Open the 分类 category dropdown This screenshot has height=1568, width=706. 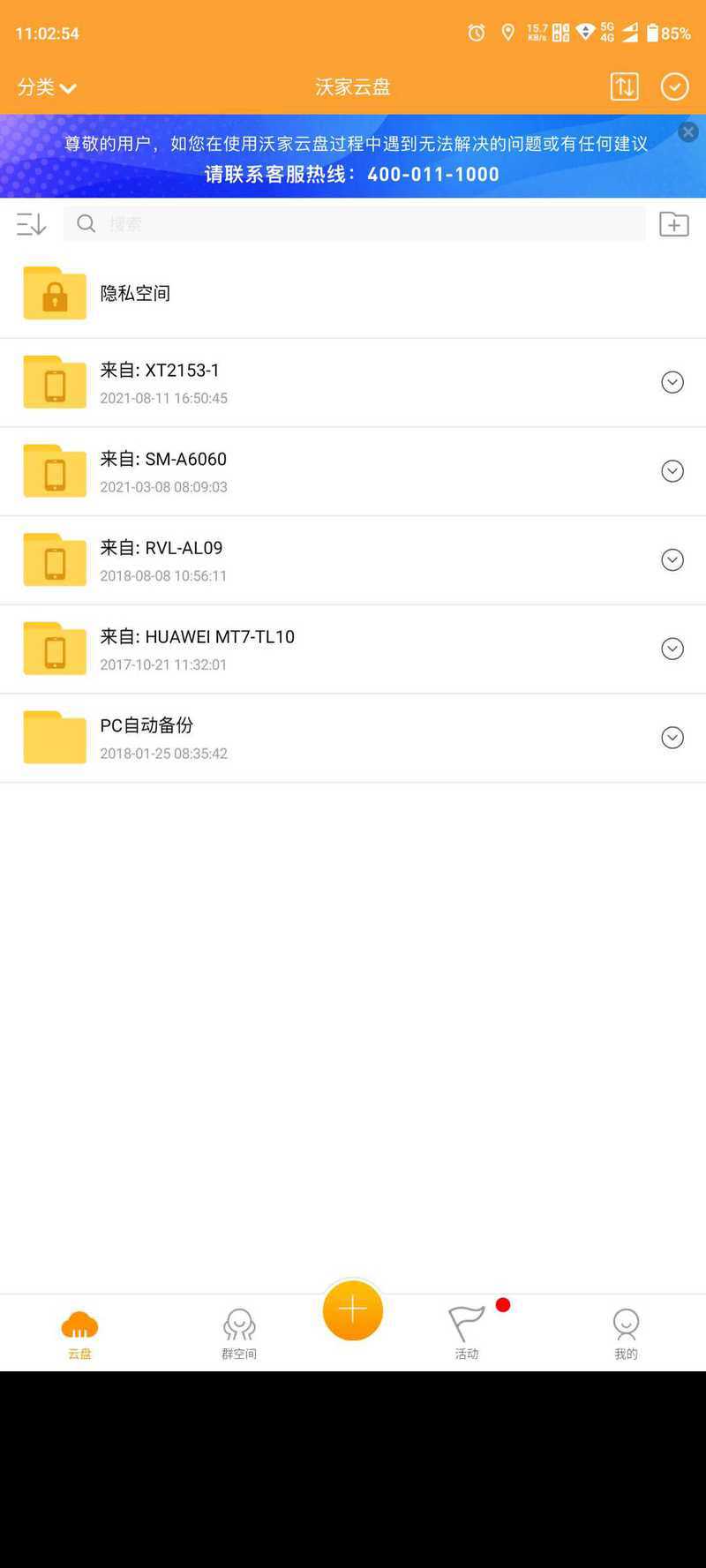pos(47,86)
